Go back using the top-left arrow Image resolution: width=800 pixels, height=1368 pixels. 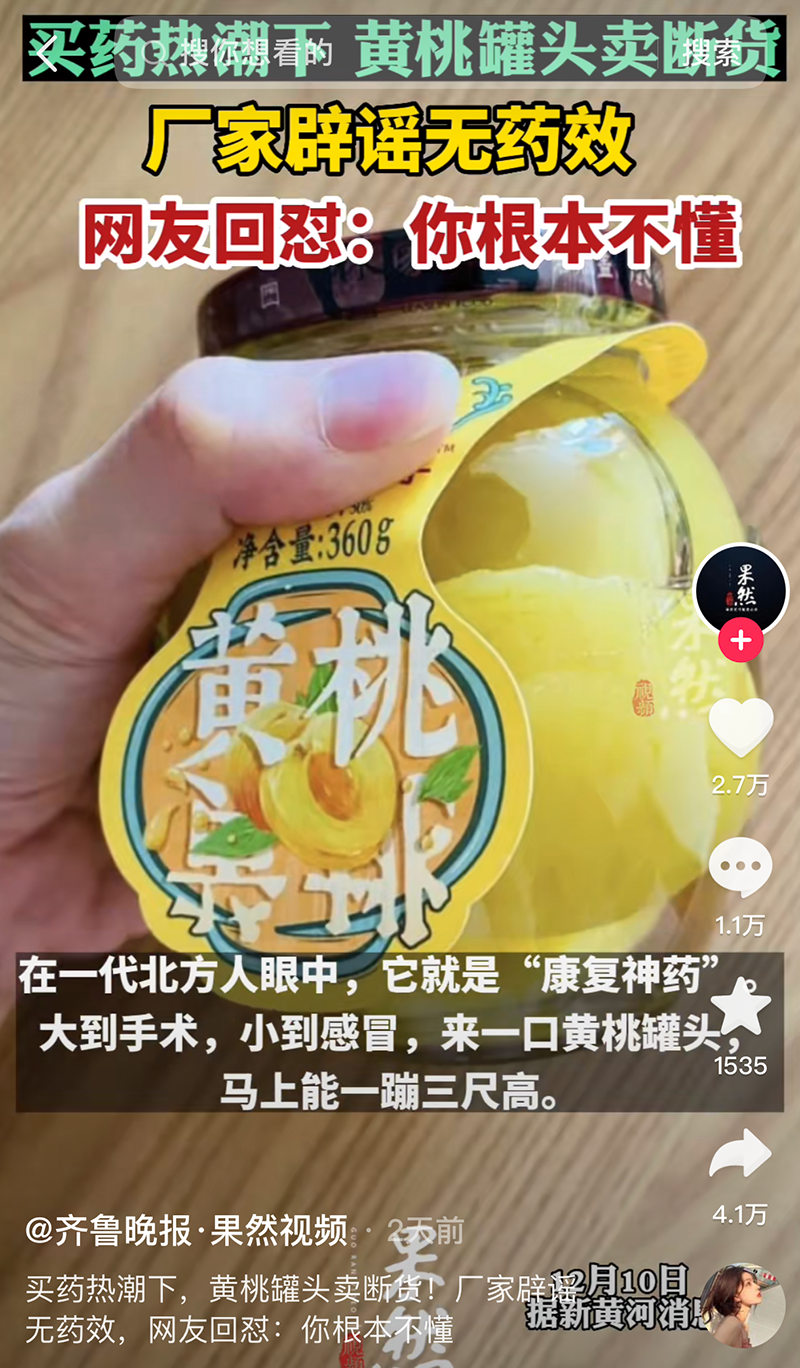pos(45,54)
